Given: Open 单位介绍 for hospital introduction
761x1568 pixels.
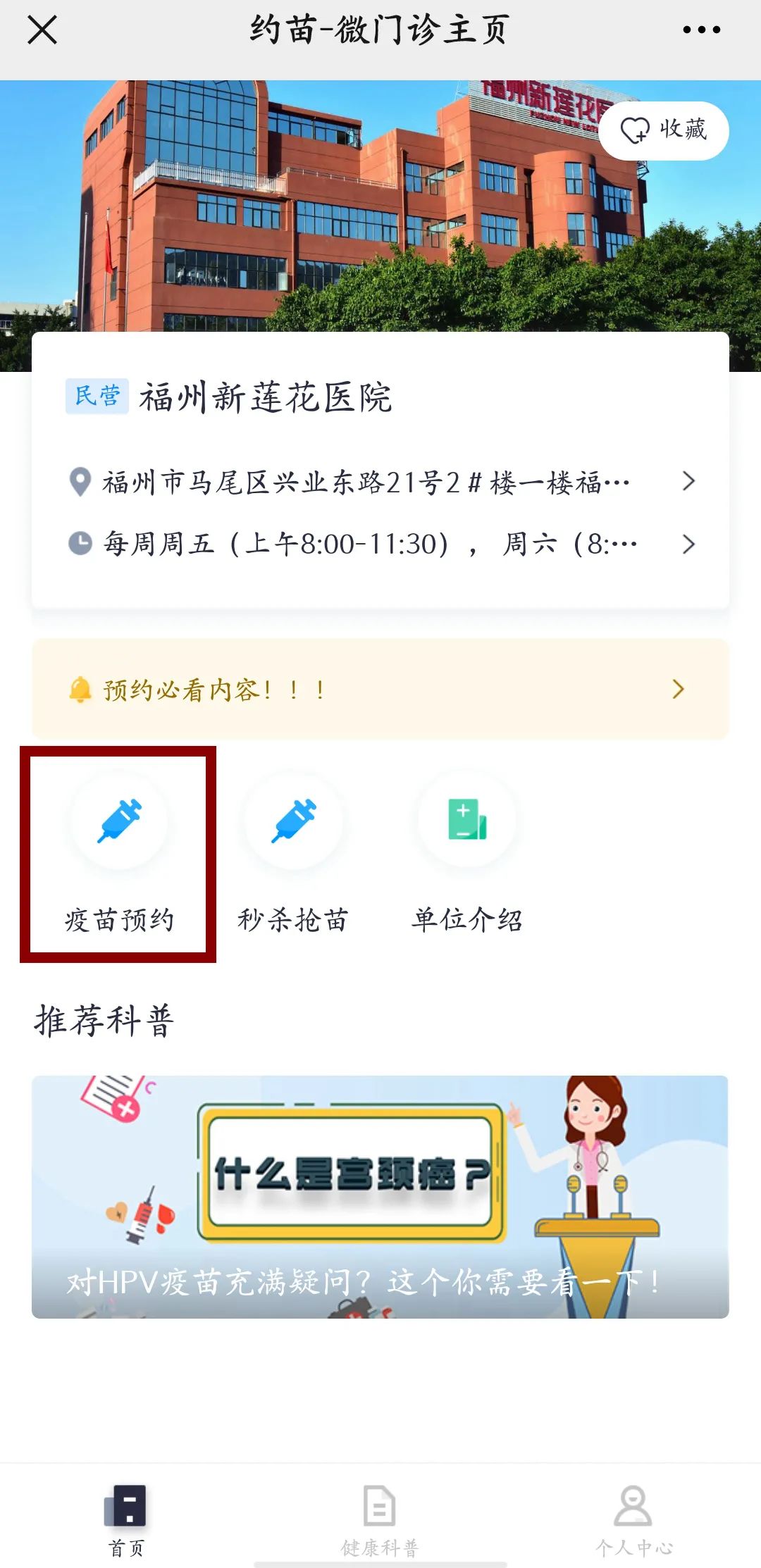Looking at the screenshot, I should point(467,854).
